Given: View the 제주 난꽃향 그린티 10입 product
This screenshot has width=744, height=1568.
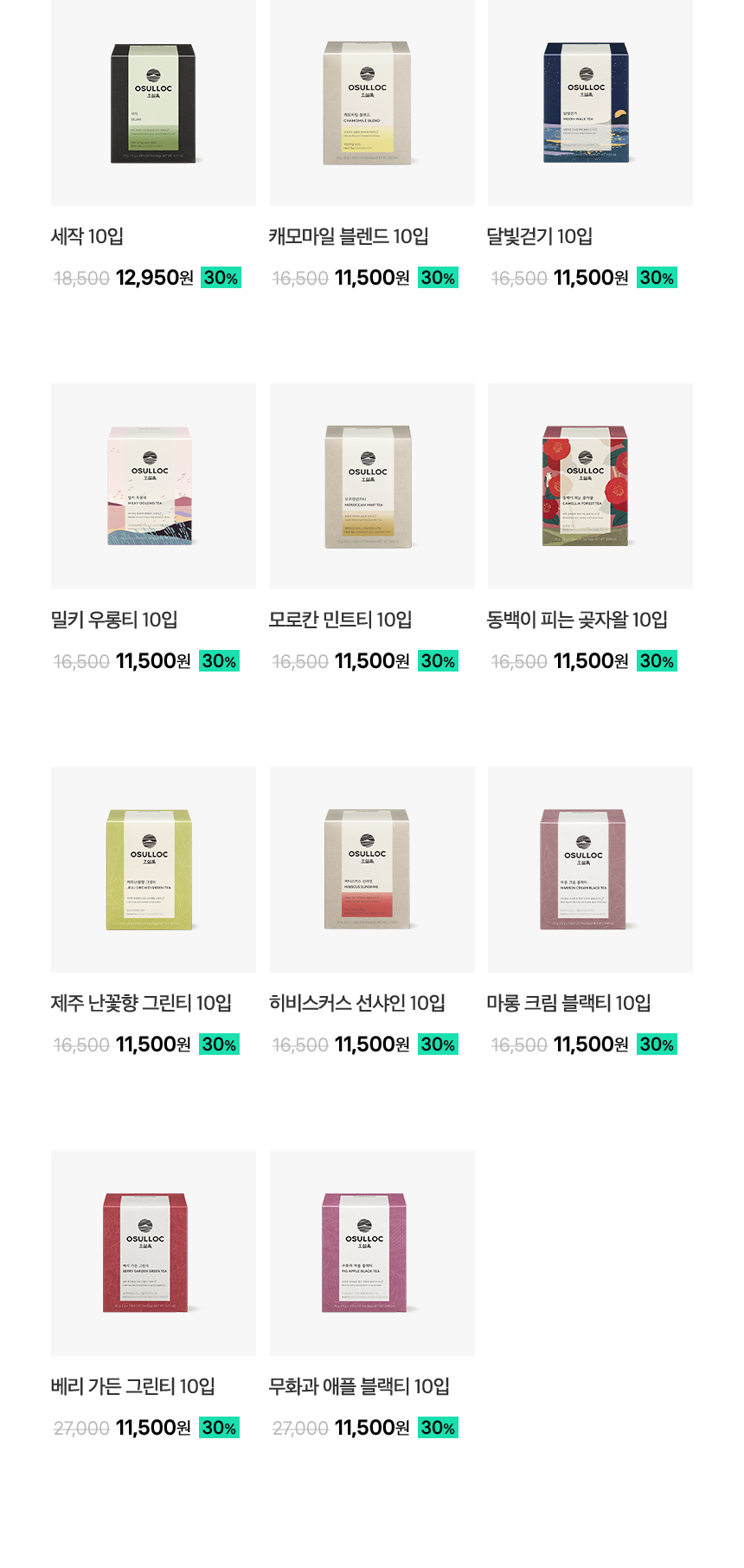Looking at the screenshot, I should pyautogui.click(x=153, y=870).
